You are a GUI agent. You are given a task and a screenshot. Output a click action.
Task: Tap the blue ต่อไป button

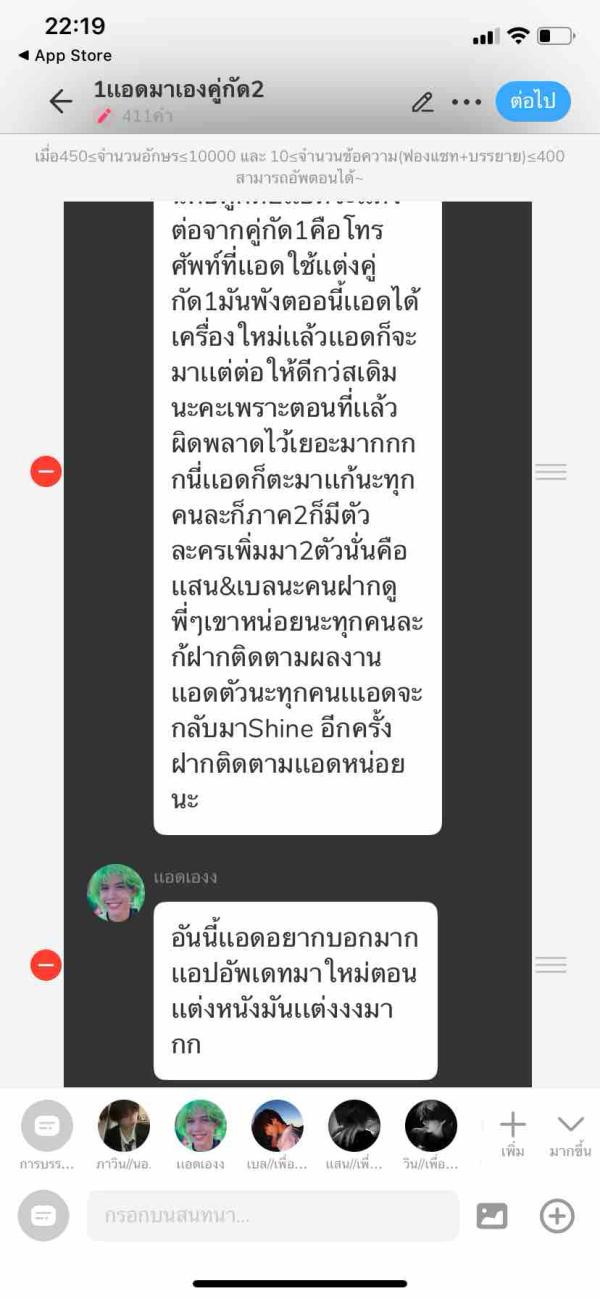[533, 101]
